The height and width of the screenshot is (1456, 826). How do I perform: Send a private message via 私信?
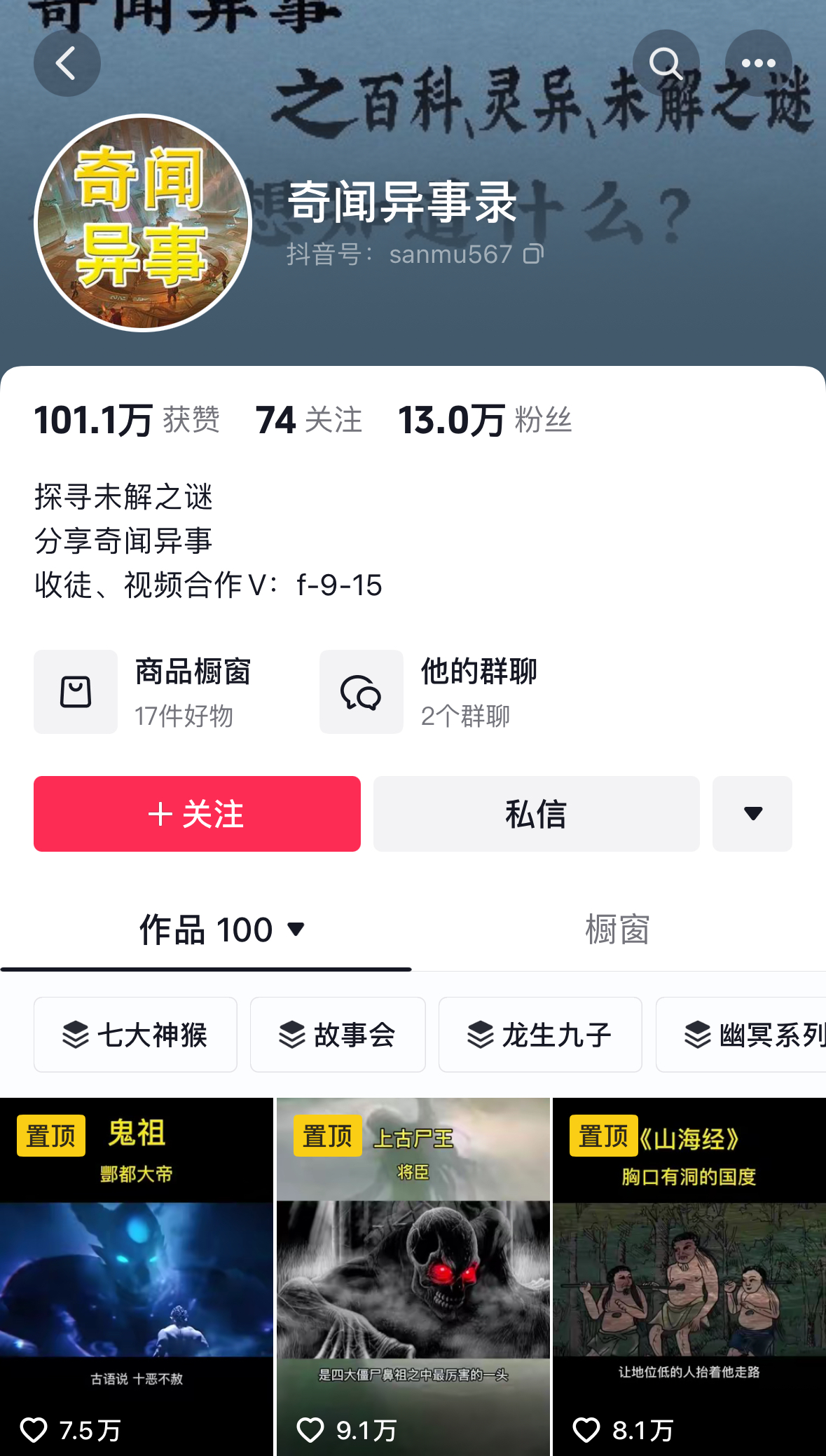pos(536,814)
